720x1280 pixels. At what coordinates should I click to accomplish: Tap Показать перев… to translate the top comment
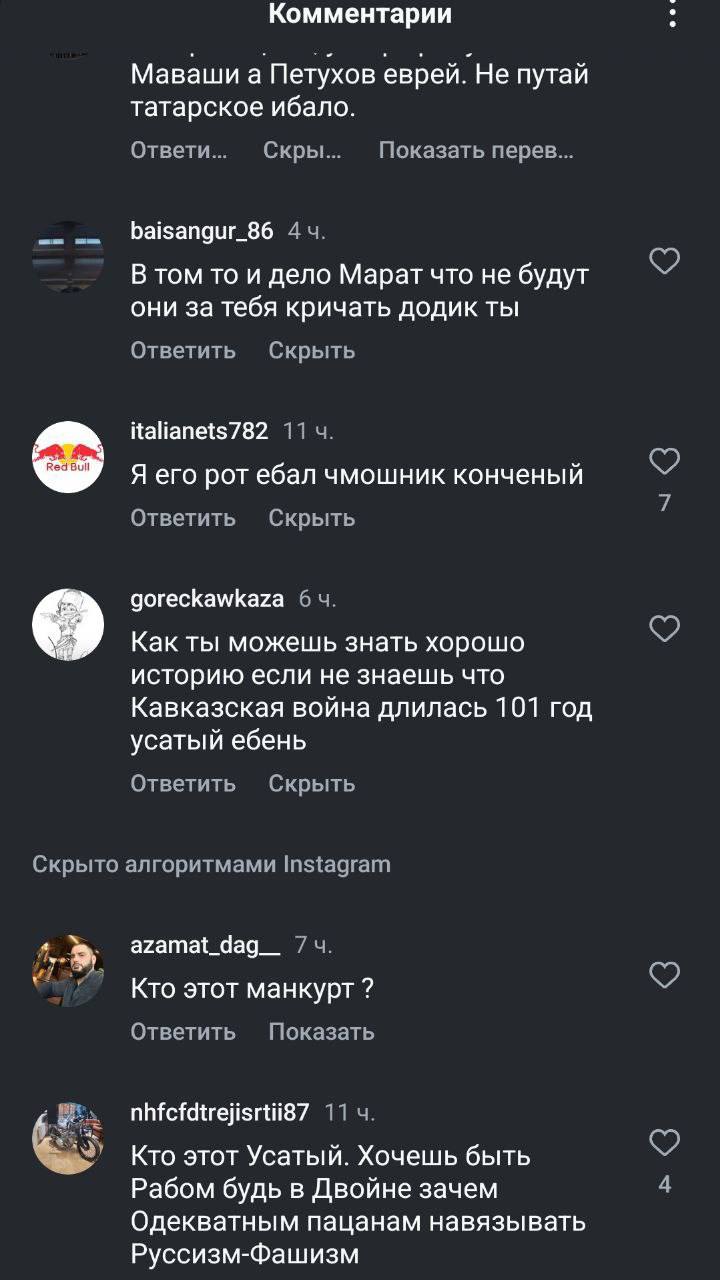475,151
